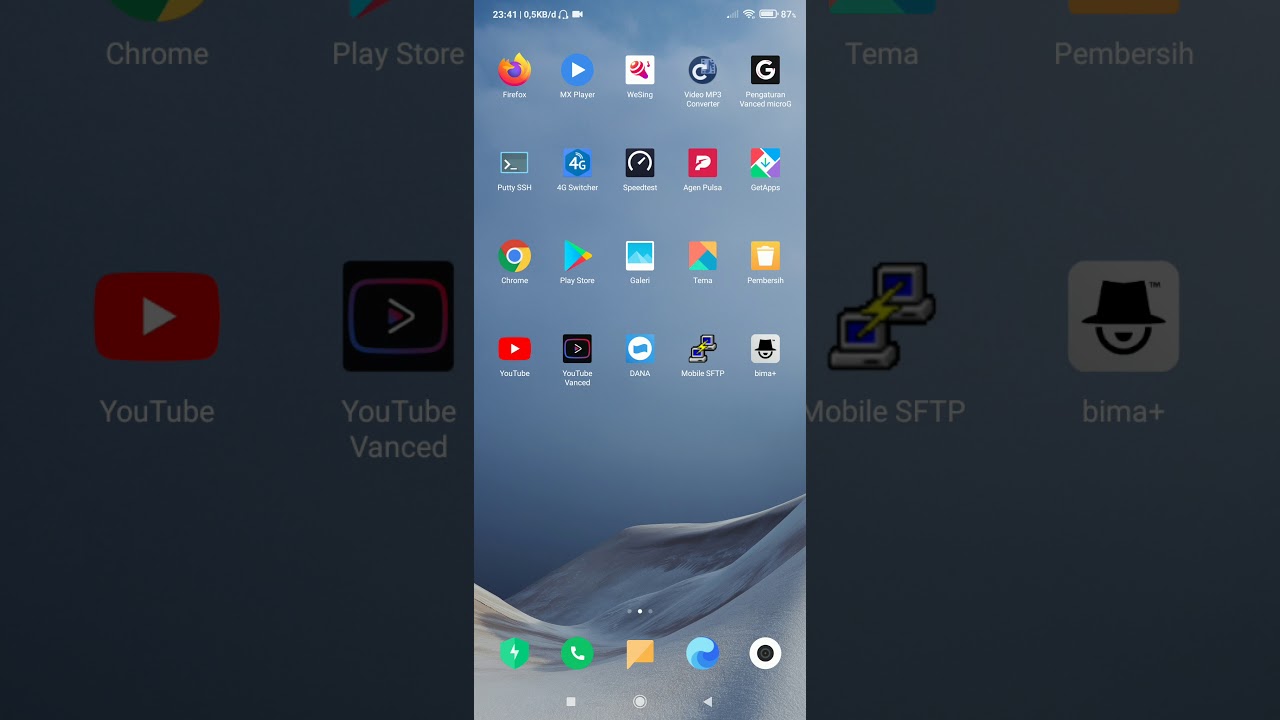The height and width of the screenshot is (720, 1280).
Task: Launch Speedtest
Action: 640,163
